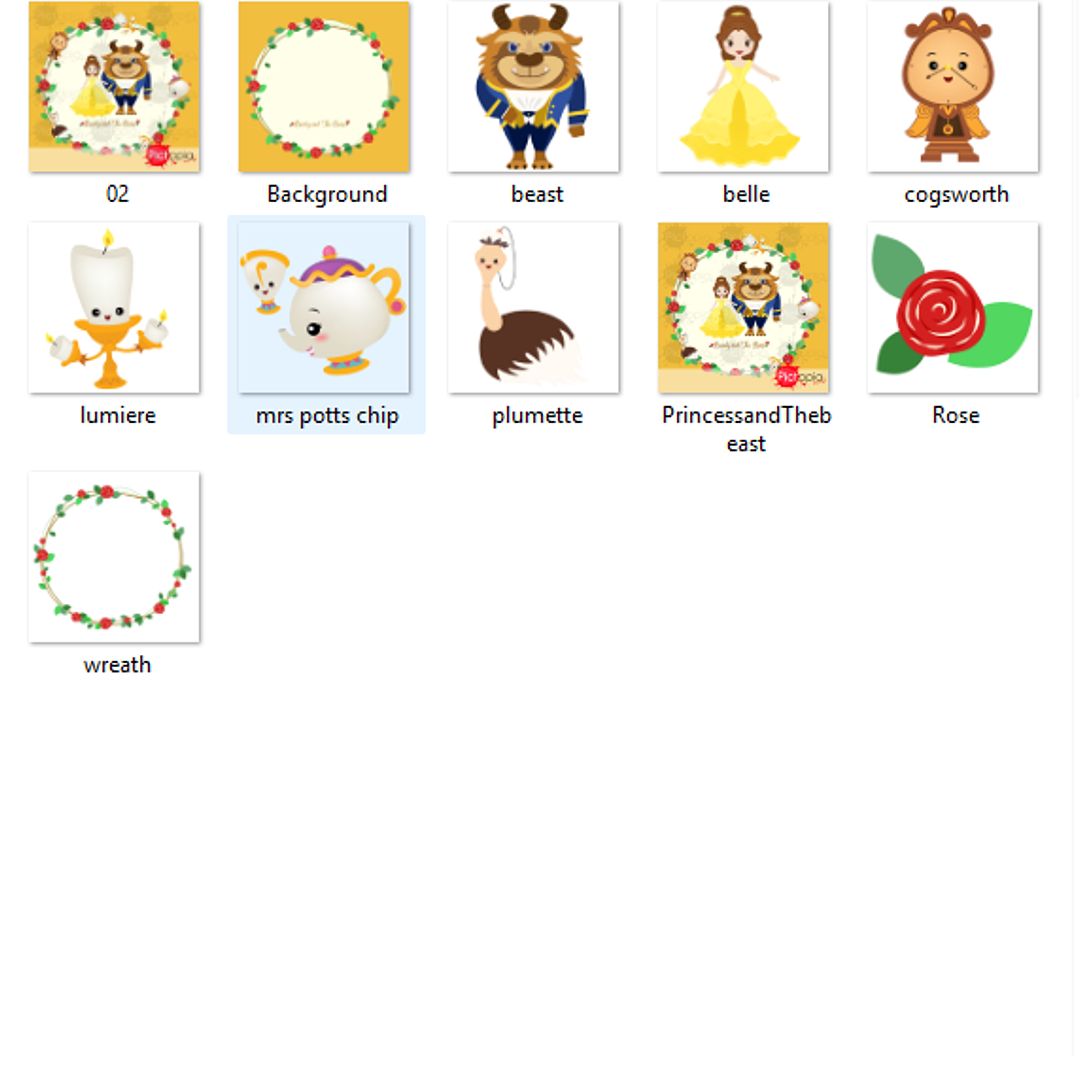Select the beast thumbnail
Viewport: 1079px width, 1079px height.
pyautogui.click(x=534, y=87)
